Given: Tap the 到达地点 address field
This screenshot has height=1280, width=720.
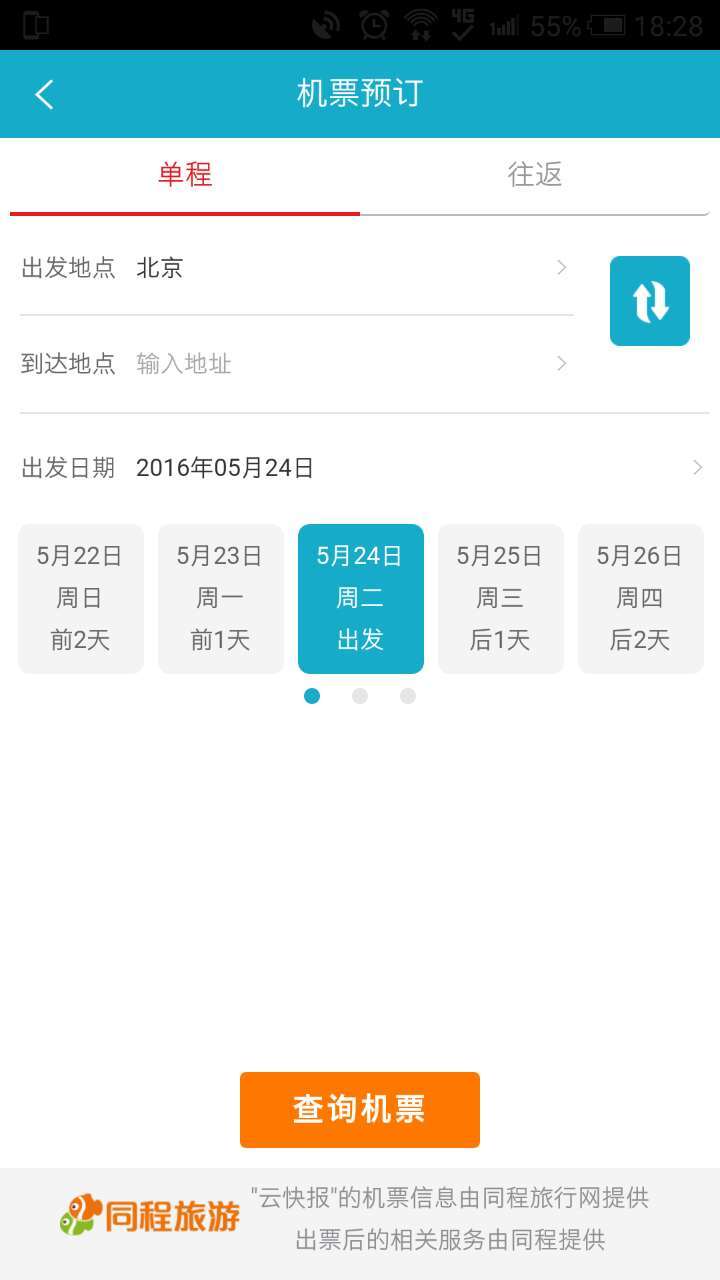Looking at the screenshot, I should pyautogui.click(x=296, y=364).
